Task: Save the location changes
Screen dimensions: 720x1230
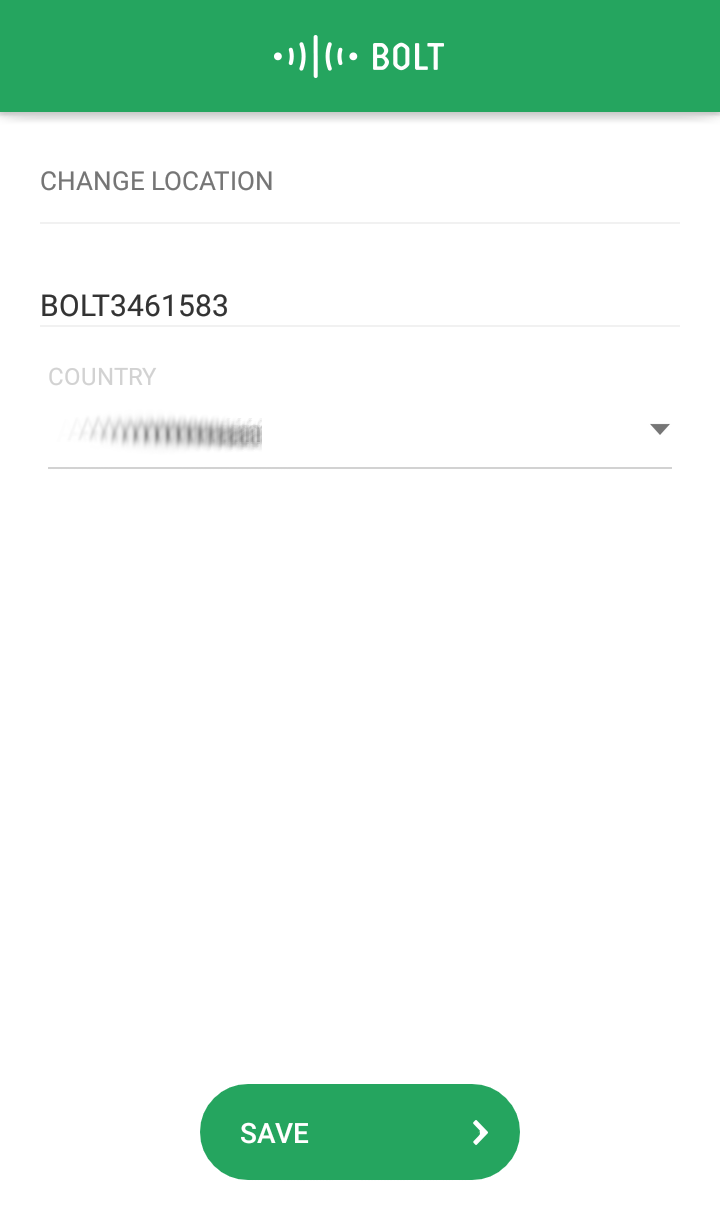Action: (360, 1132)
